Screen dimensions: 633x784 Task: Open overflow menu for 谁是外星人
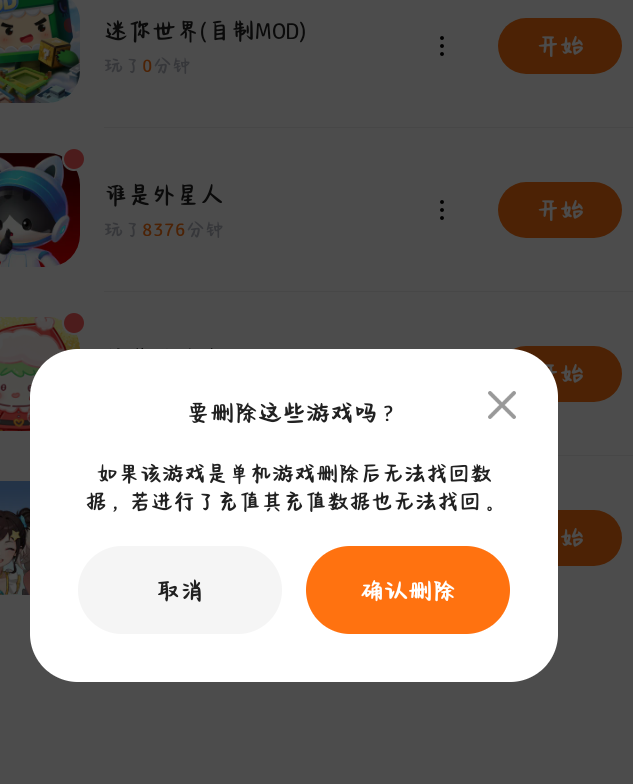tap(441, 210)
